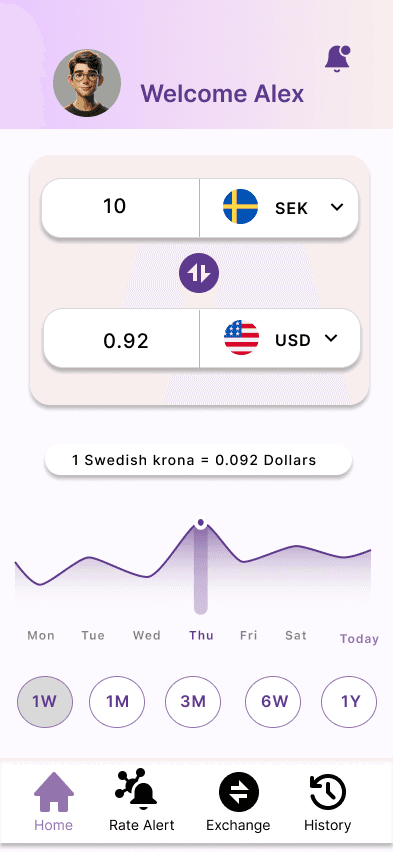
Task: Expand the USD currency dropdown
Action: (x=279, y=339)
